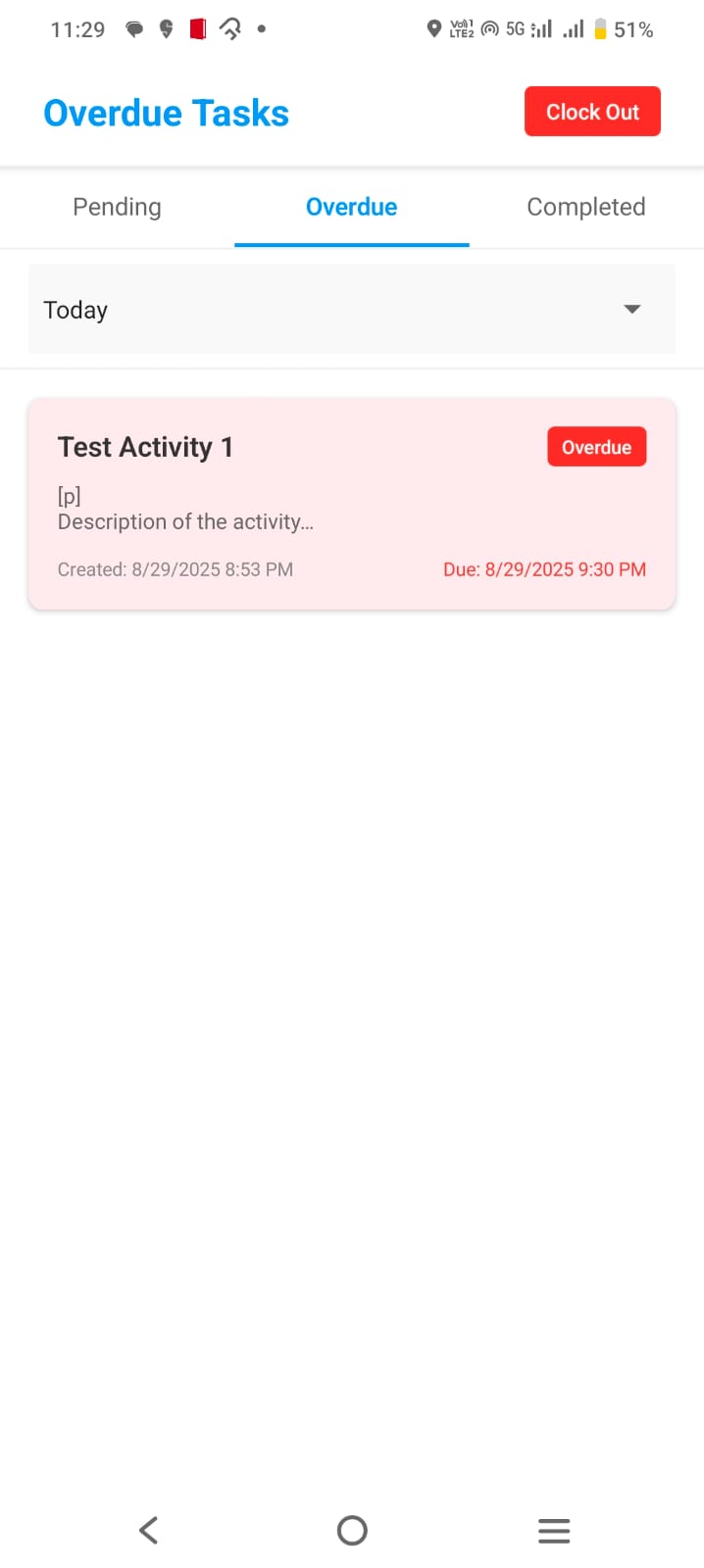The image size is (704, 1568).
Task: Go back using the system back button
Action: pos(149,1530)
